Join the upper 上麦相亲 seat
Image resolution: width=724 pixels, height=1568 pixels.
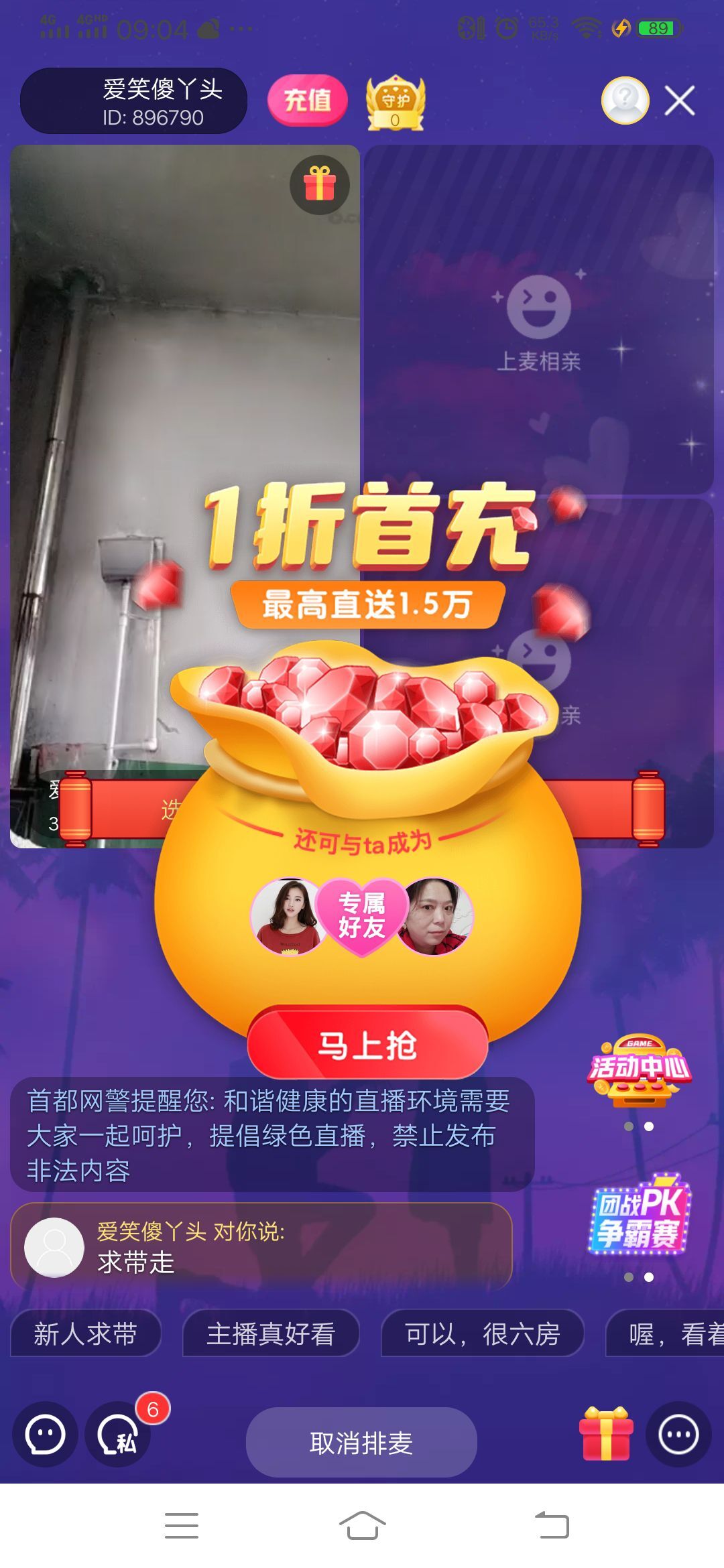click(538, 322)
